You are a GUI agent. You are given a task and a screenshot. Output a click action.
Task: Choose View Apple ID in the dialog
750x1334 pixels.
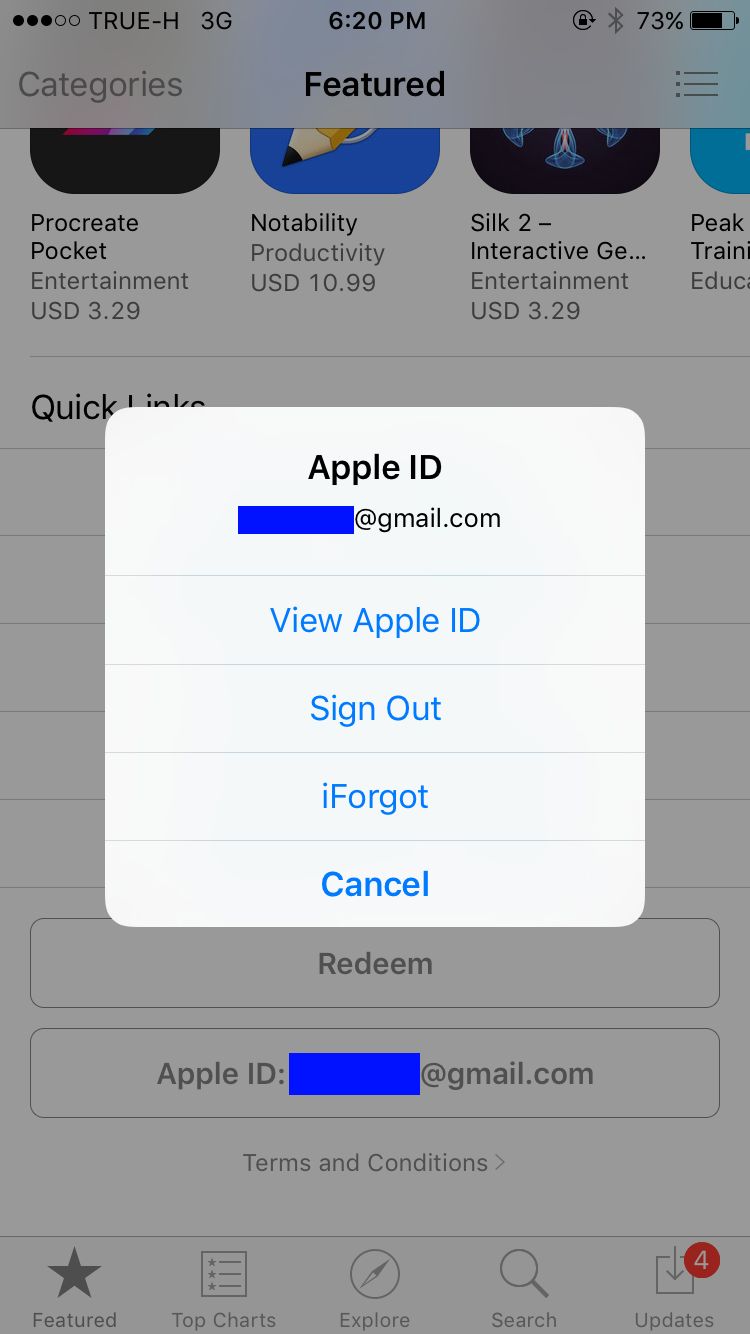pyautogui.click(x=375, y=621)
